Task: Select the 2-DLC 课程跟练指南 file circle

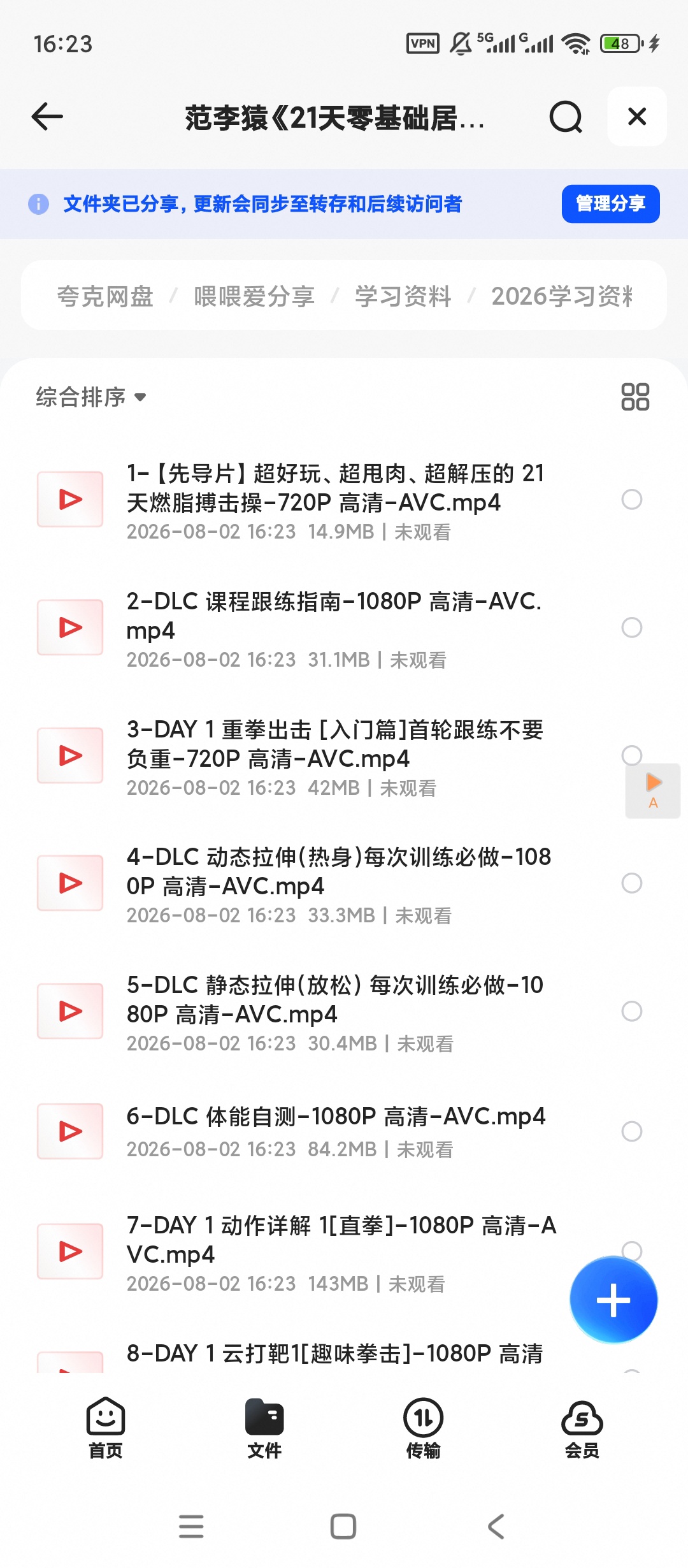Action: 631,628
